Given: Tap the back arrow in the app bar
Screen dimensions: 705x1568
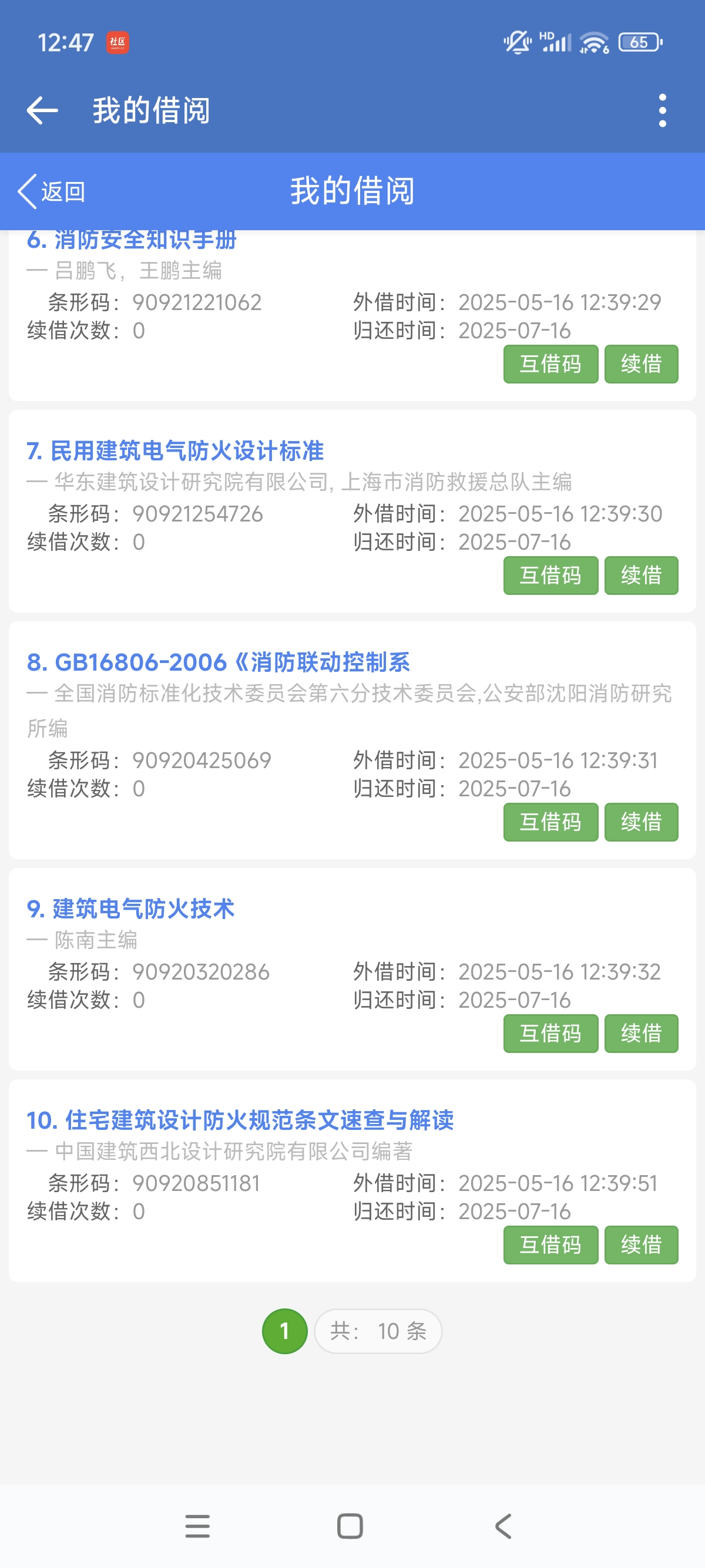Looking at the screenshot, I should click(x=43, y=110).
